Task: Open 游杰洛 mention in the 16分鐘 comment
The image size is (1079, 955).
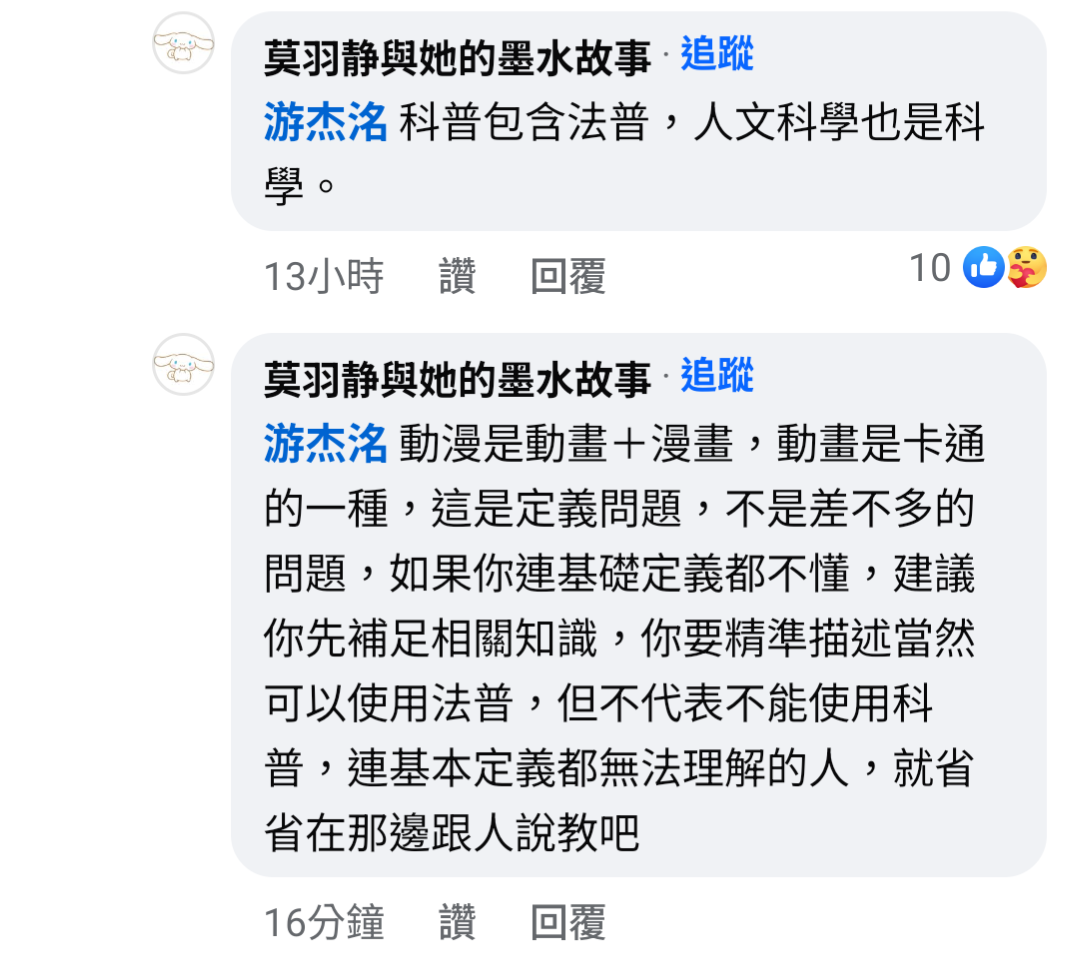Action: [325, 444]
